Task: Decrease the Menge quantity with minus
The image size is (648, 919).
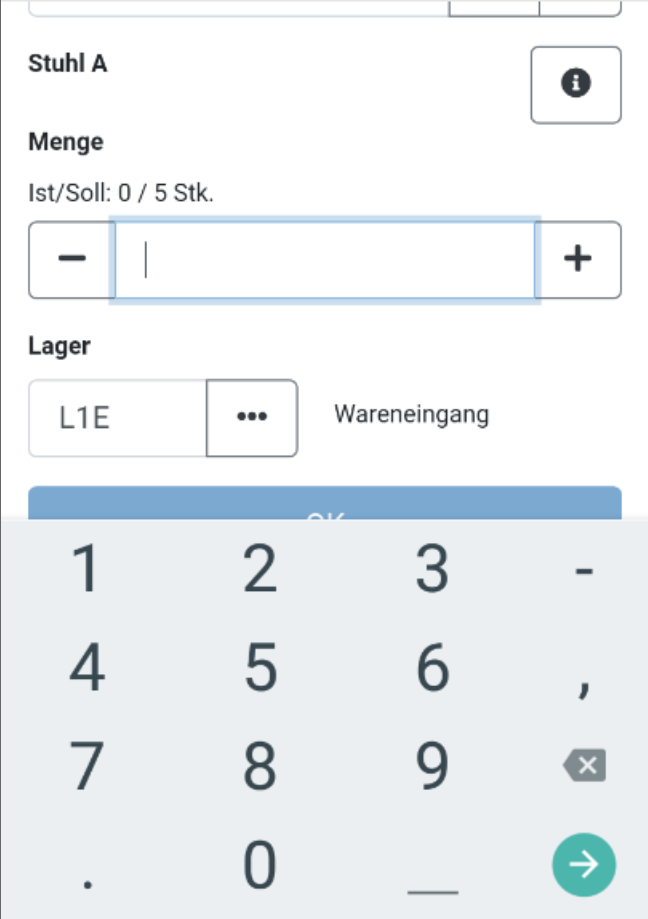Action: (x=71, y=260)
